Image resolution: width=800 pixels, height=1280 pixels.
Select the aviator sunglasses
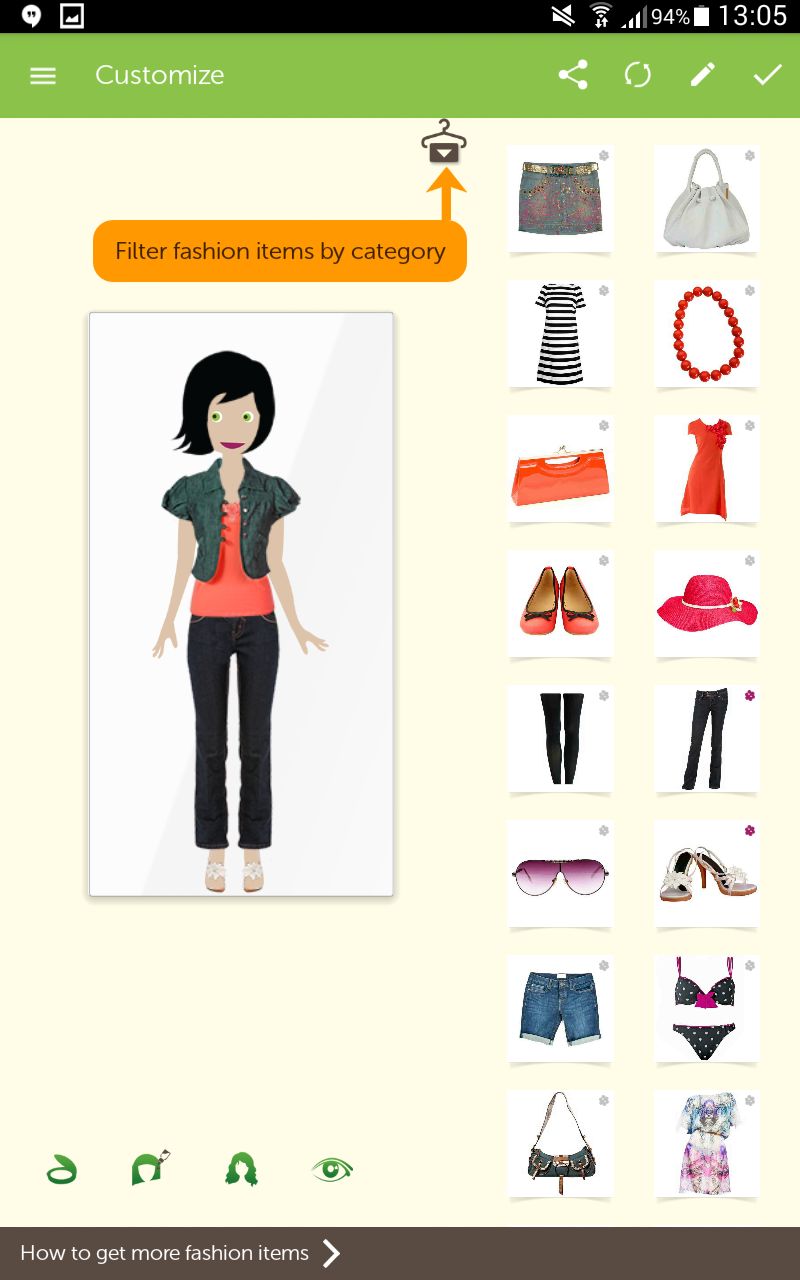pos(559,873)
